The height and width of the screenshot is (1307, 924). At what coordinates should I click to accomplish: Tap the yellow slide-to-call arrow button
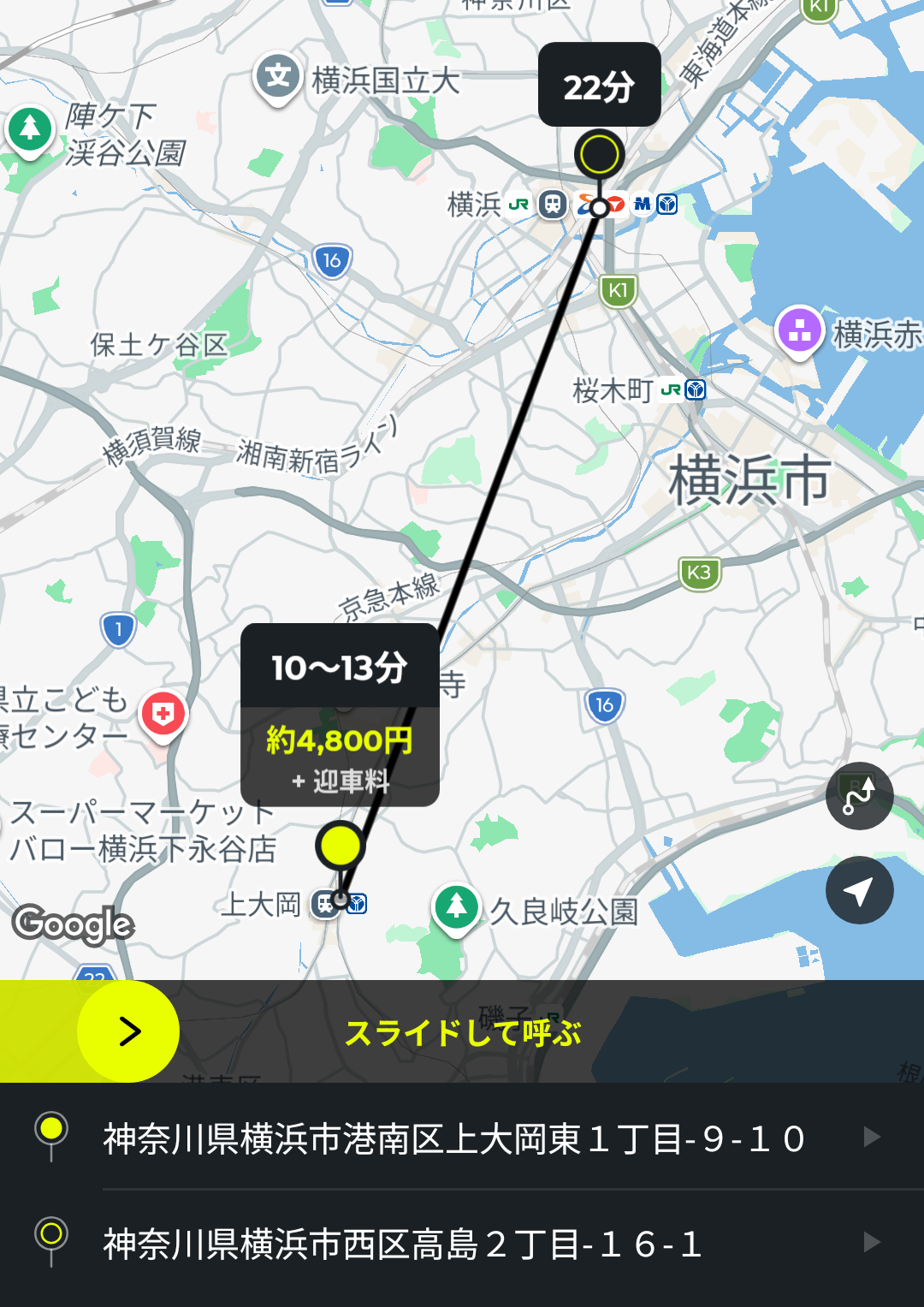(128, 1031)
